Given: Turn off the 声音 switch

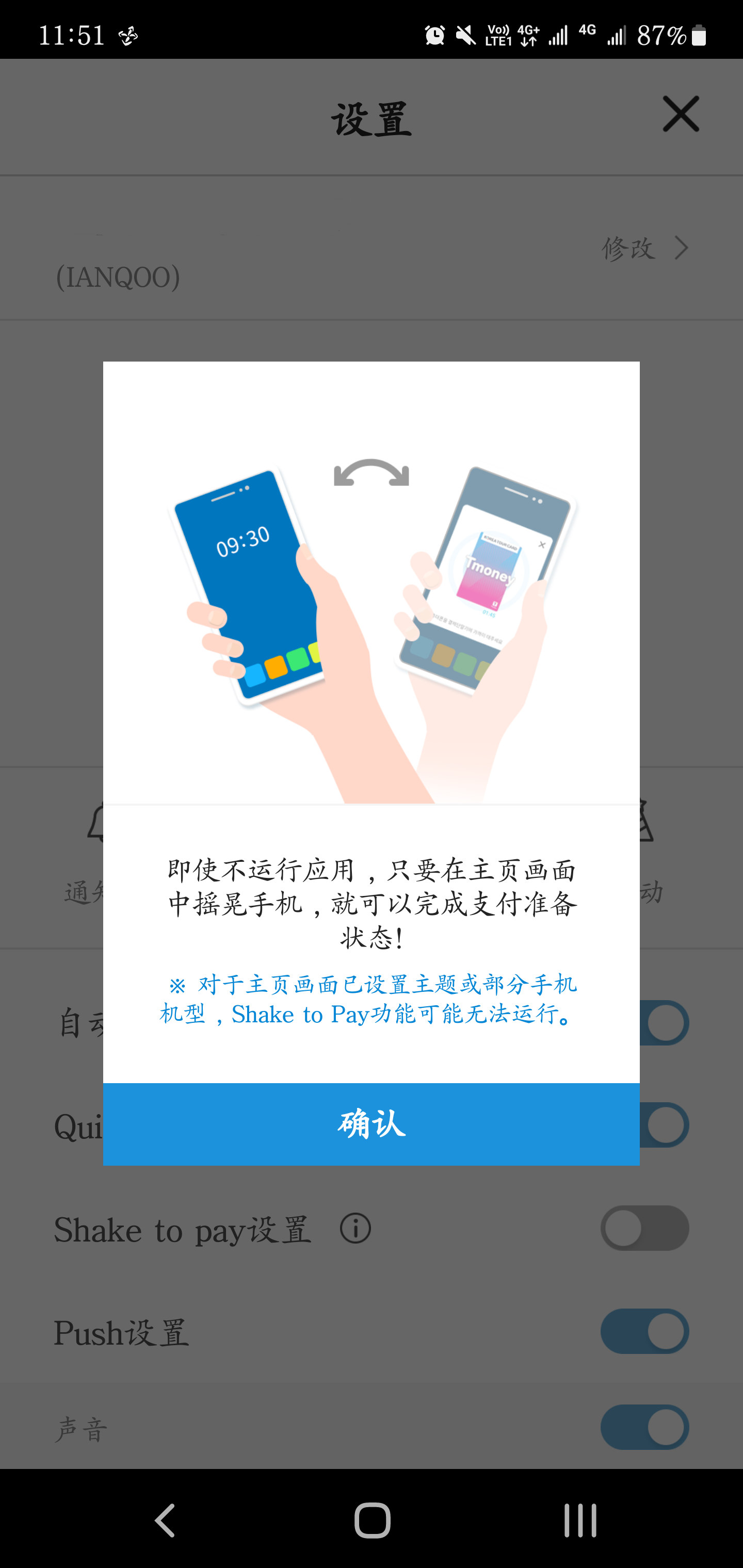Looking at the screenshot, I should tap(644, 1427).
